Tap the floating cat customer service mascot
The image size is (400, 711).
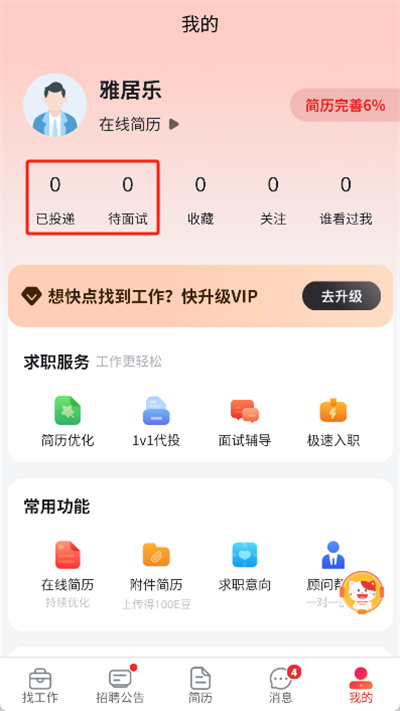tap(361, 592)
